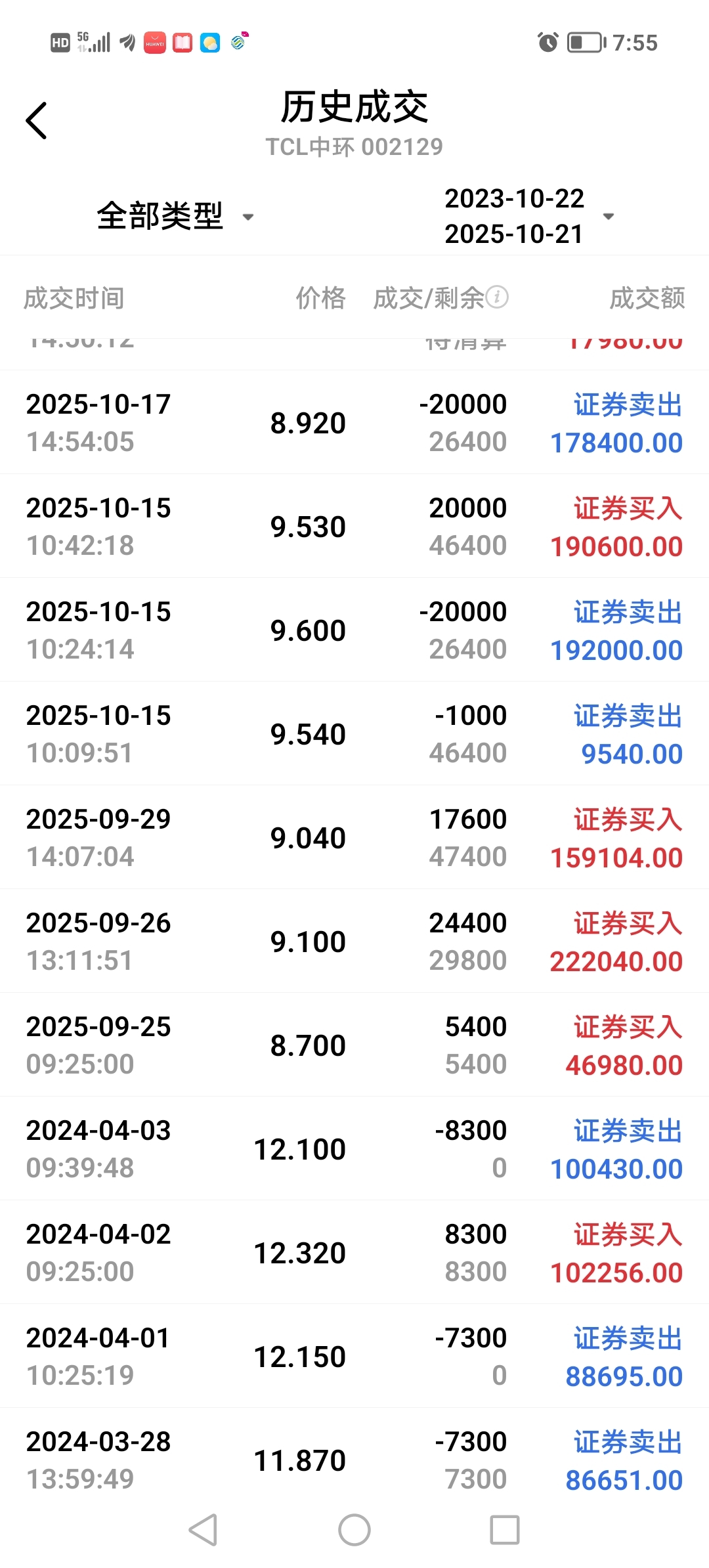Open the 2025-09-25 09:25:00 buy record
The image size is (709, 1568).
354,1045
